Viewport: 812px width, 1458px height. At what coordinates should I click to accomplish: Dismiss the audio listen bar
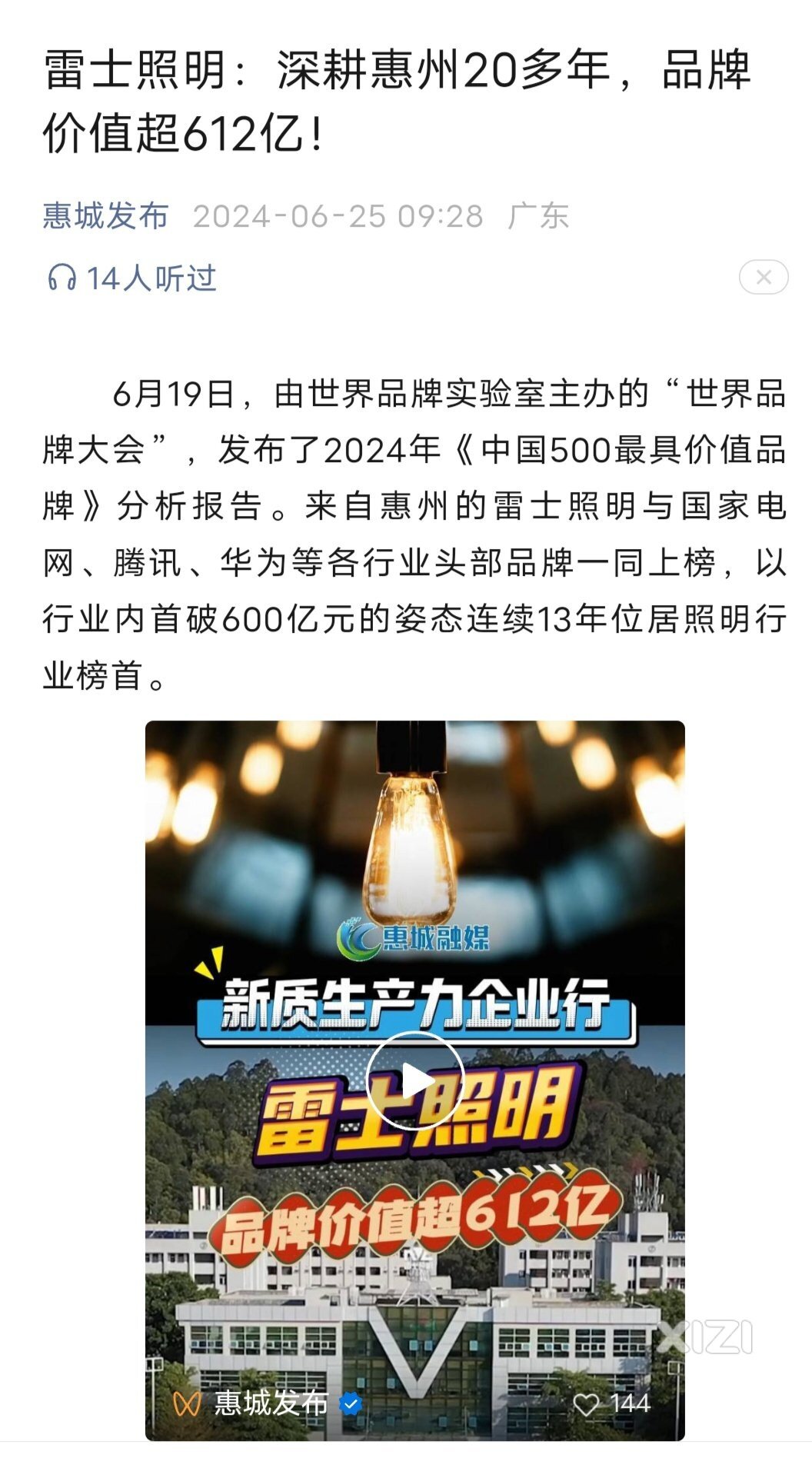pos(763,278)
